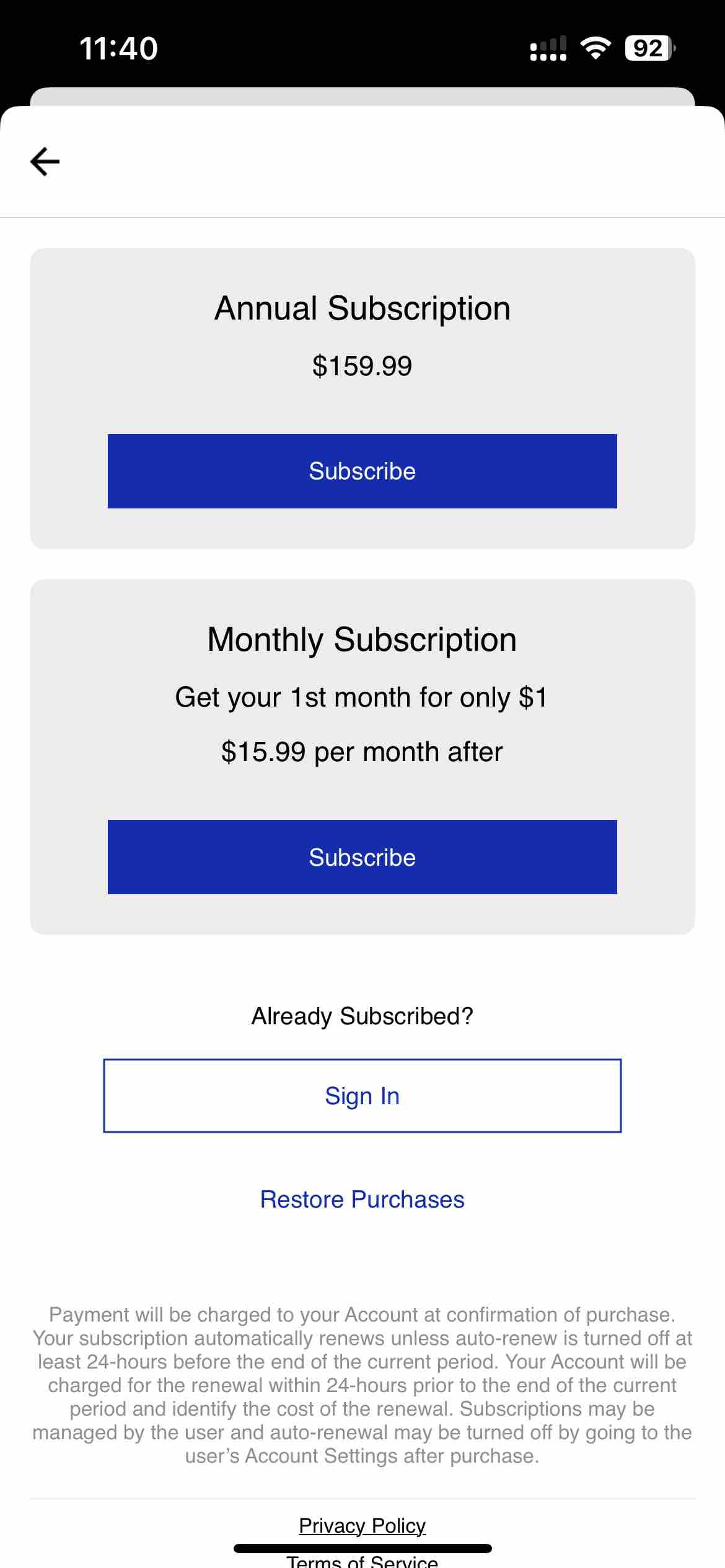
Task: Open the Privacy Policy link
Action: pos(362,1525)
